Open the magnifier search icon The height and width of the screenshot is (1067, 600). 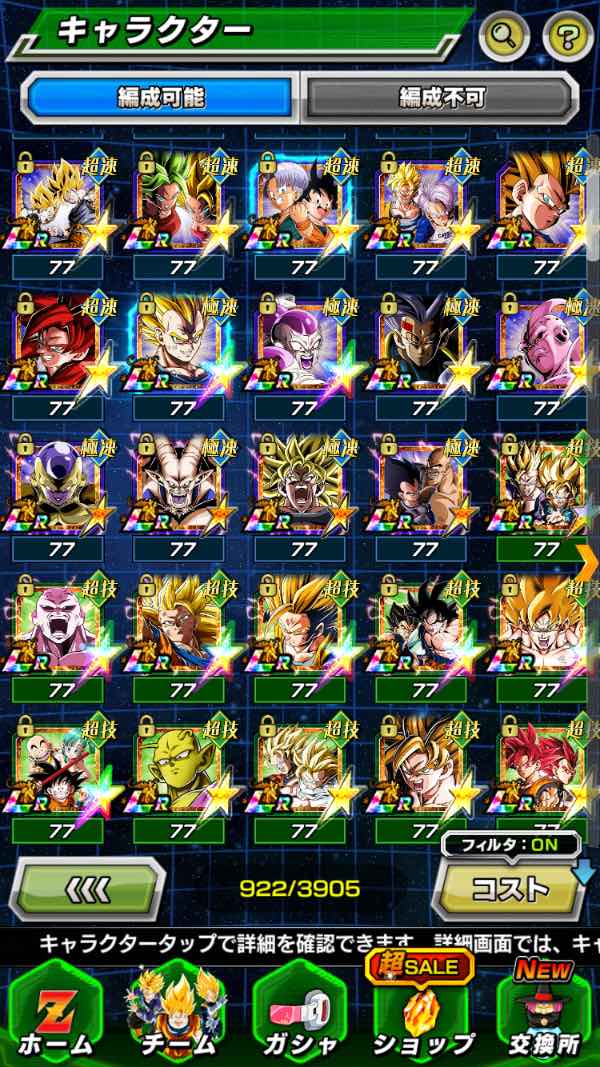[x=504, y=35]
